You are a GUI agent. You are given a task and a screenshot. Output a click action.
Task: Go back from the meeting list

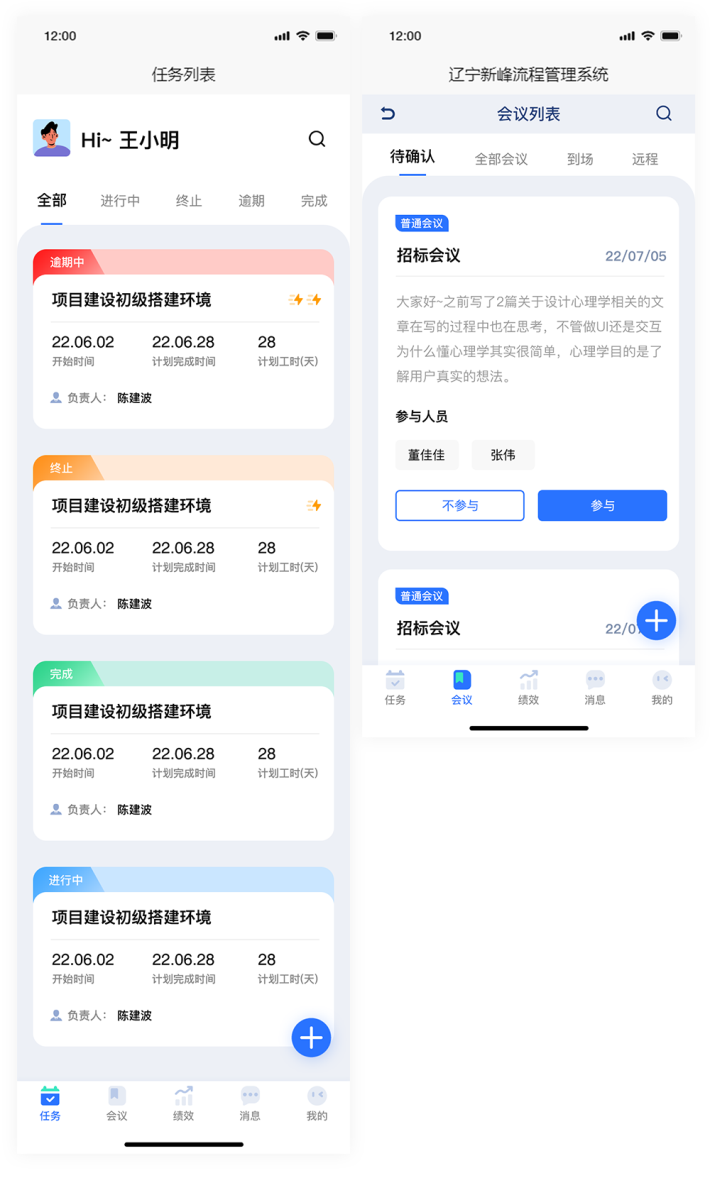pos(388,114)
